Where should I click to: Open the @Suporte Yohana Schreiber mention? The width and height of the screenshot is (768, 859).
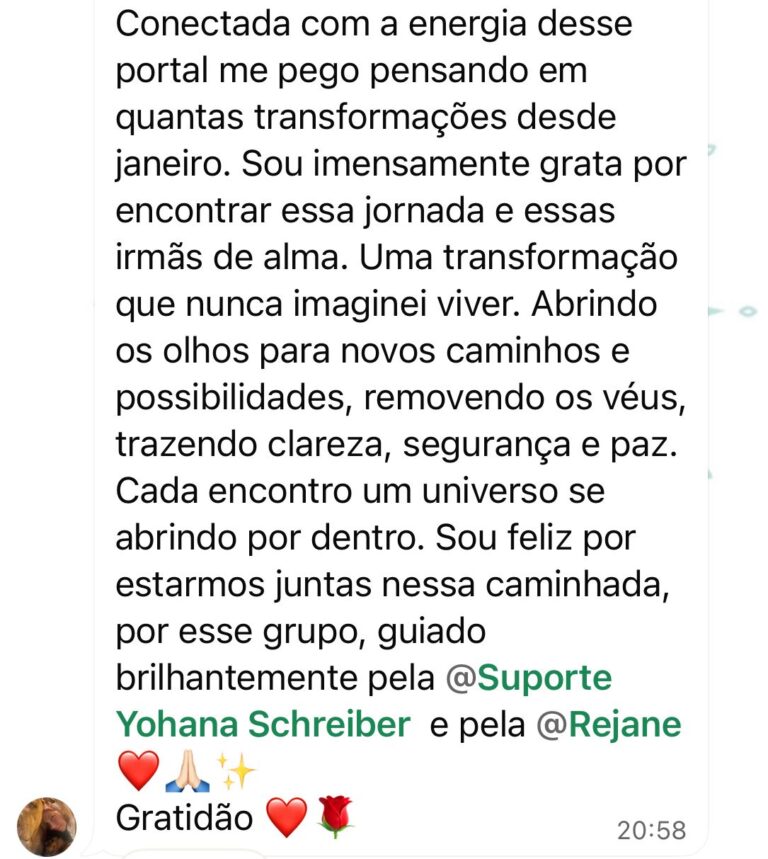527,678
